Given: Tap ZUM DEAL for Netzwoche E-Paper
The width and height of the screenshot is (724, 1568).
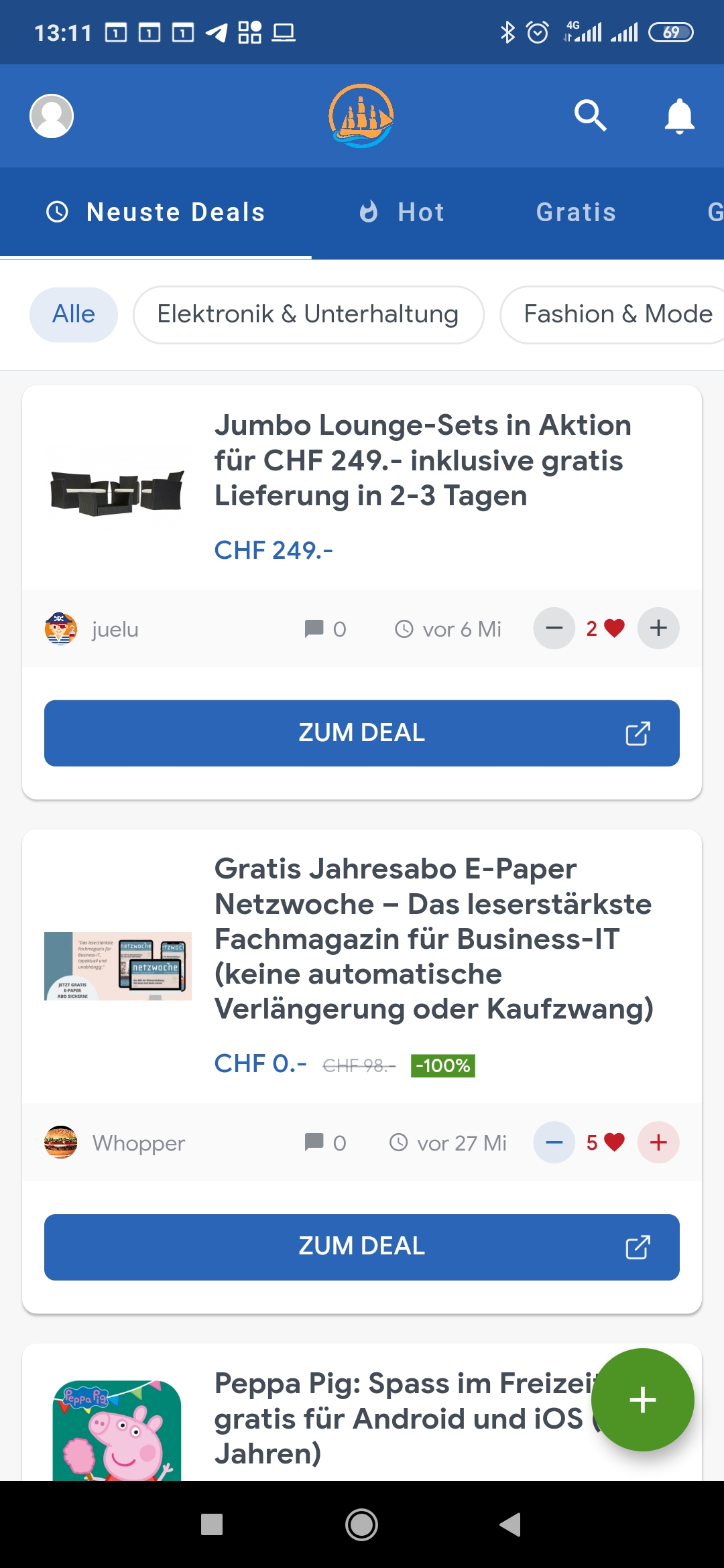Looking at the screenshot, I should (x=362, y=1247).
